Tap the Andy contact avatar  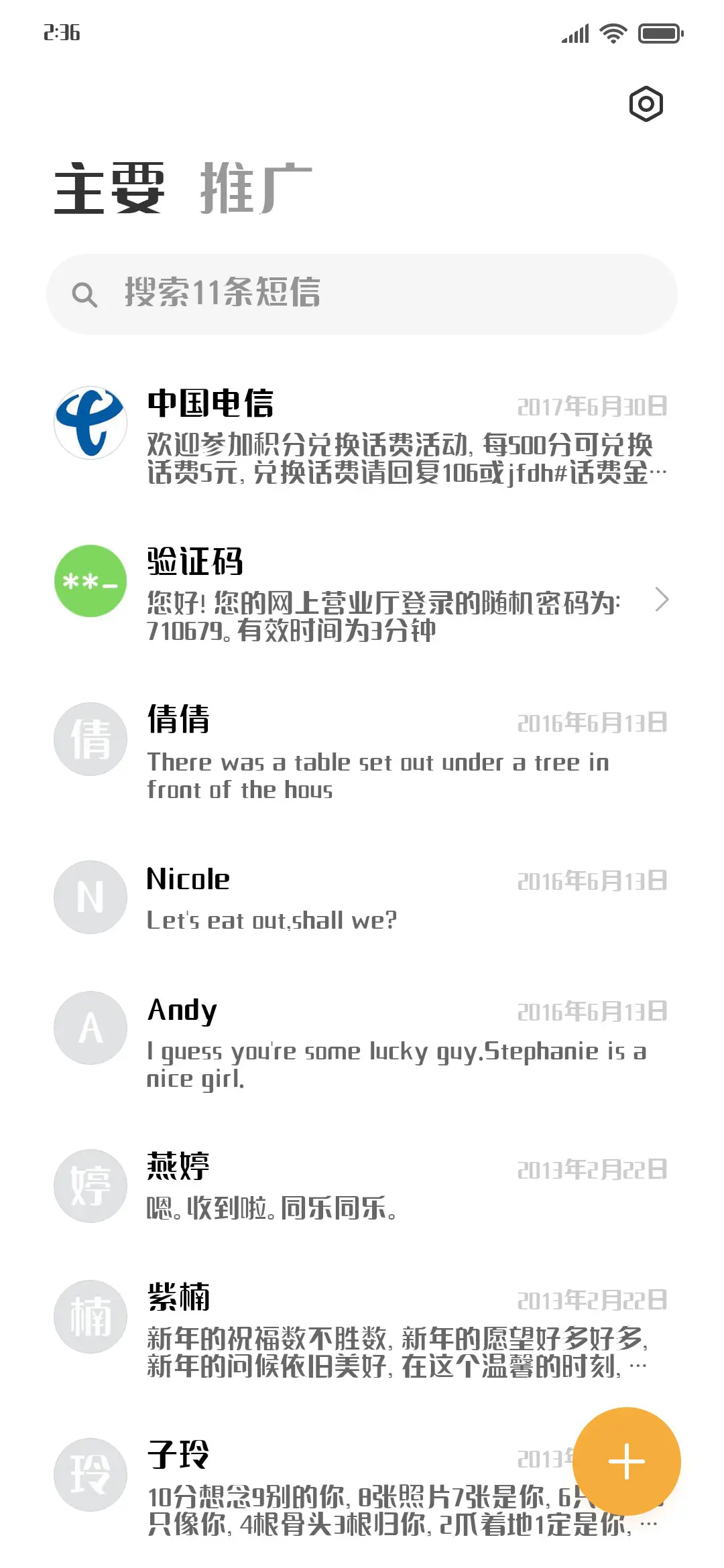click(x=90, y=1027)
